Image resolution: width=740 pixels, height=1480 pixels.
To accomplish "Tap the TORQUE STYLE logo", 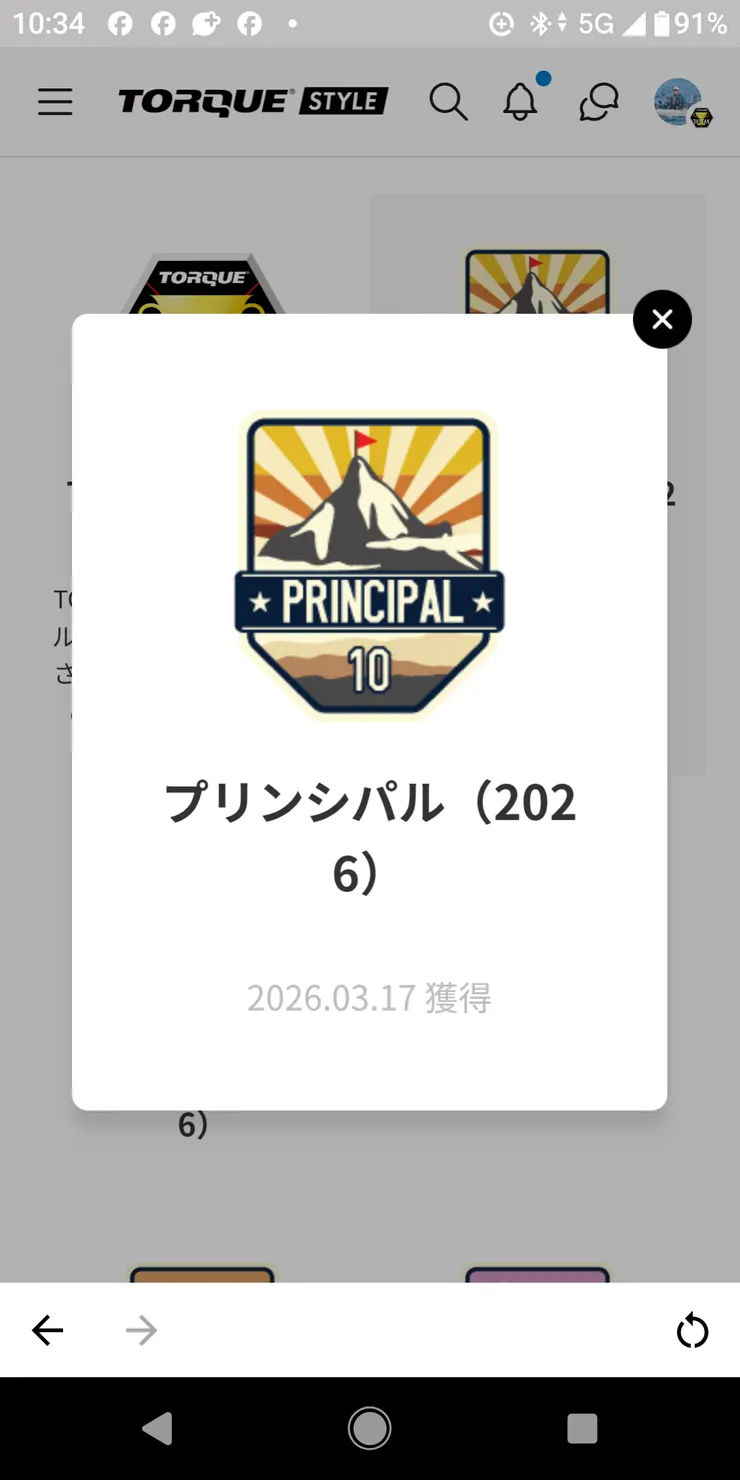I will pyautogui.click(x=252, y=101).
